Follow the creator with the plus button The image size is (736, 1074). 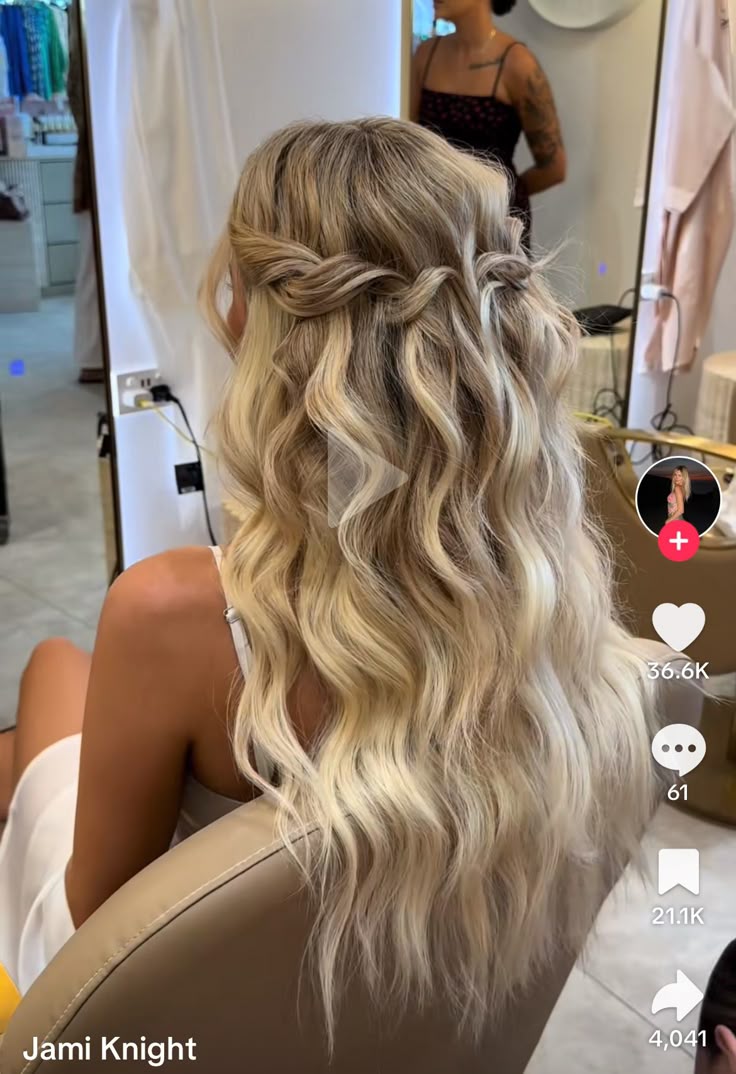click(678, 541)
